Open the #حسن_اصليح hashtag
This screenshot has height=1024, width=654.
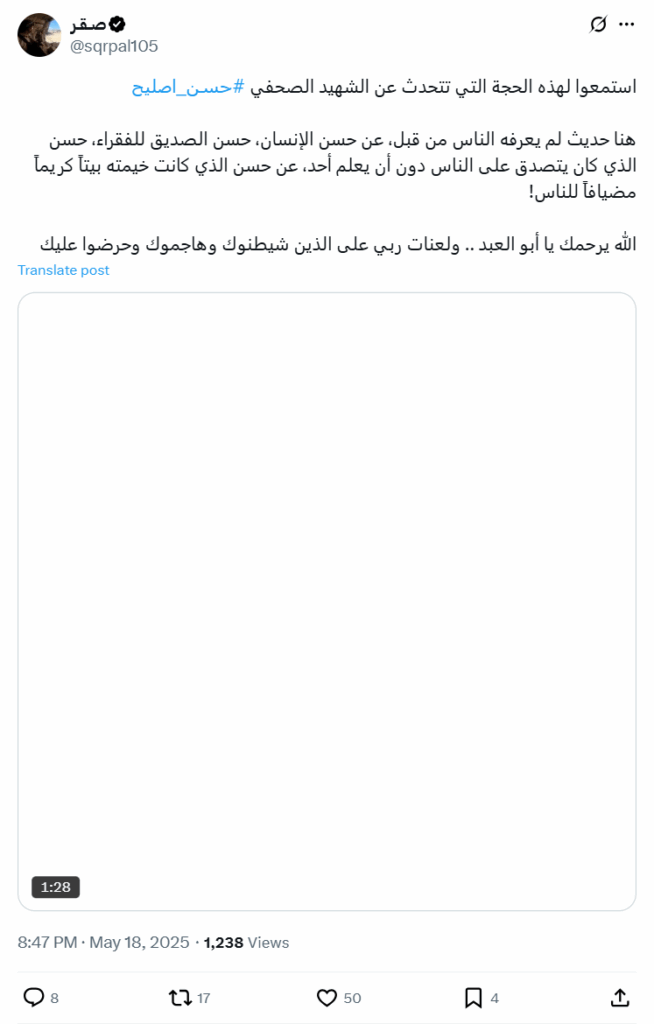188,87
